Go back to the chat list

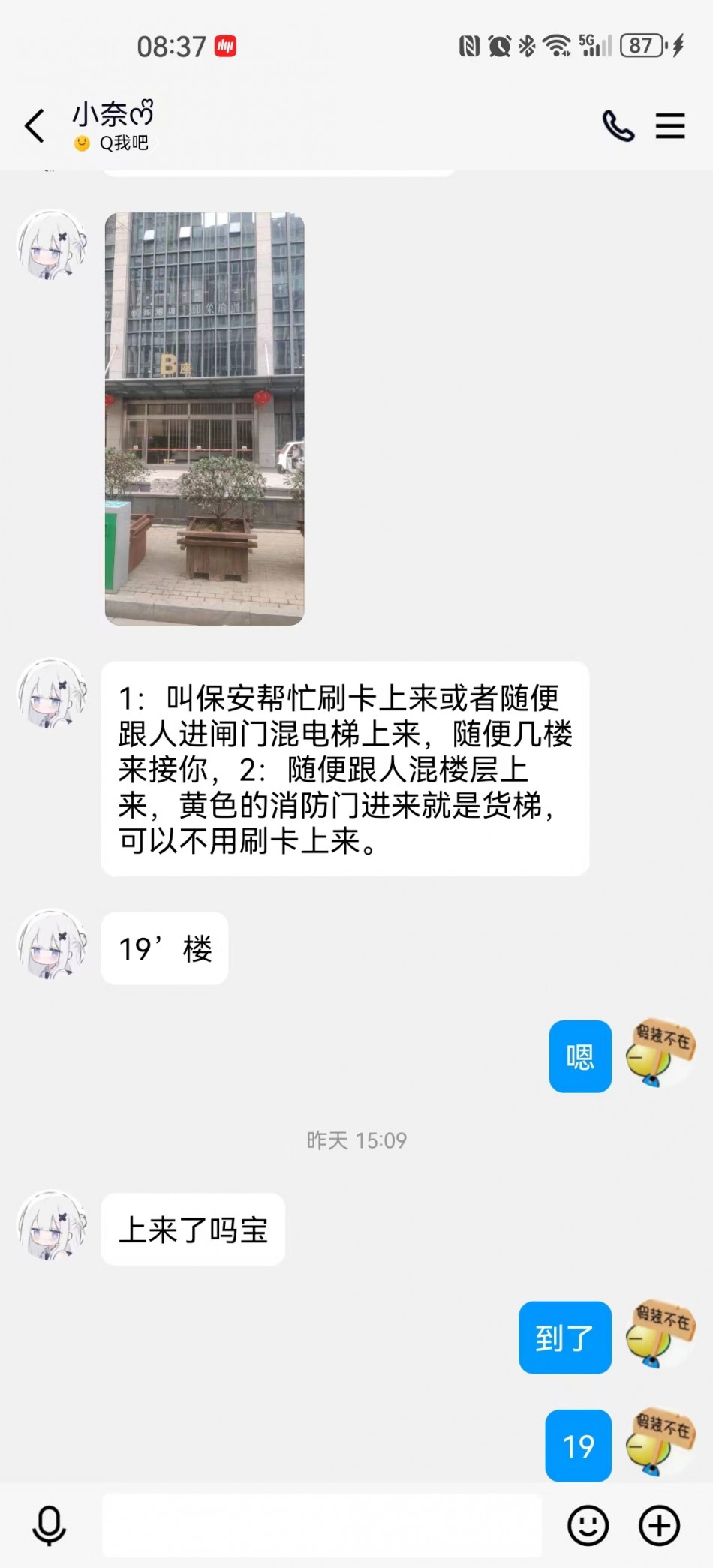[35, 125]
